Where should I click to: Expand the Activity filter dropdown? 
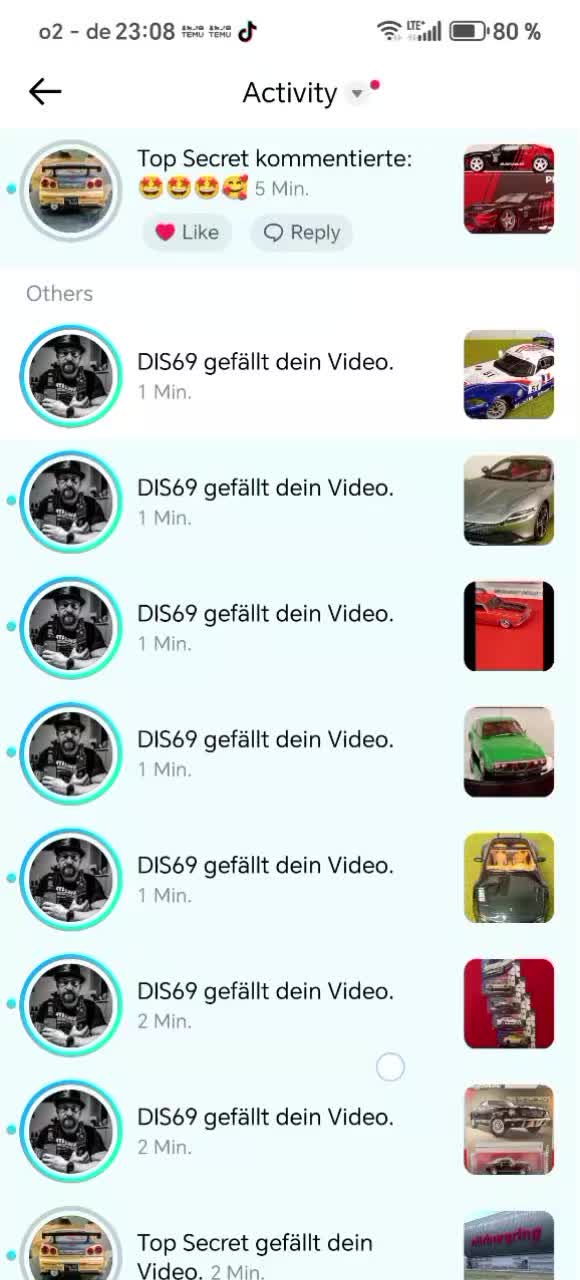[356, 93]
